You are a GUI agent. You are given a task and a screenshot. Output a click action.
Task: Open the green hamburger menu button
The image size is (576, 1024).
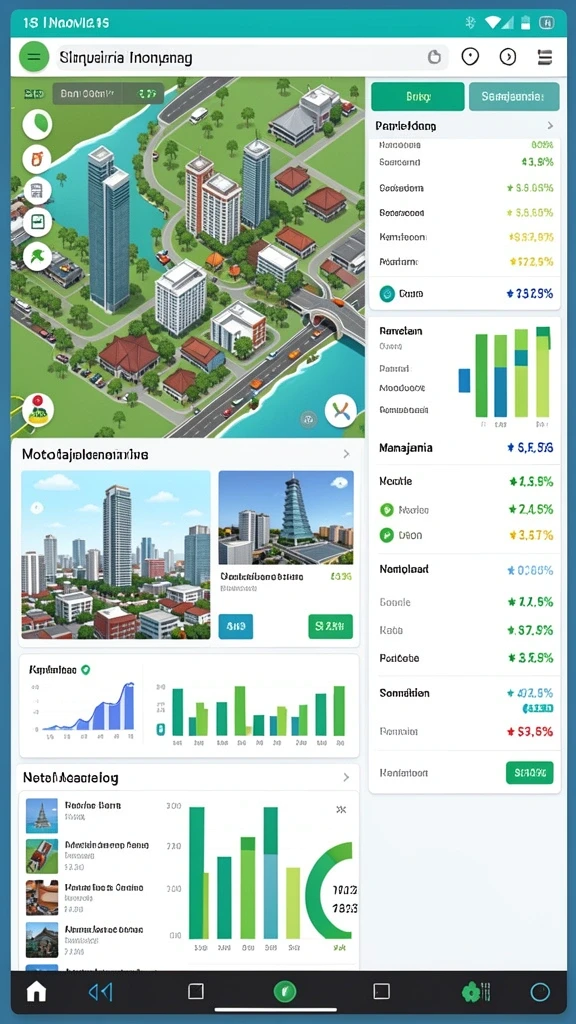point(33,57)
